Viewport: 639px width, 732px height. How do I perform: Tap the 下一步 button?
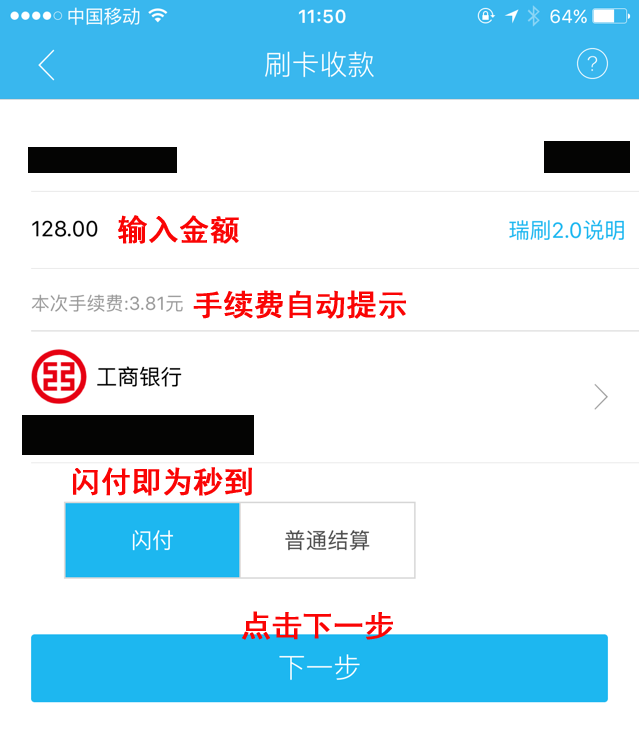(x=319, y=668)
